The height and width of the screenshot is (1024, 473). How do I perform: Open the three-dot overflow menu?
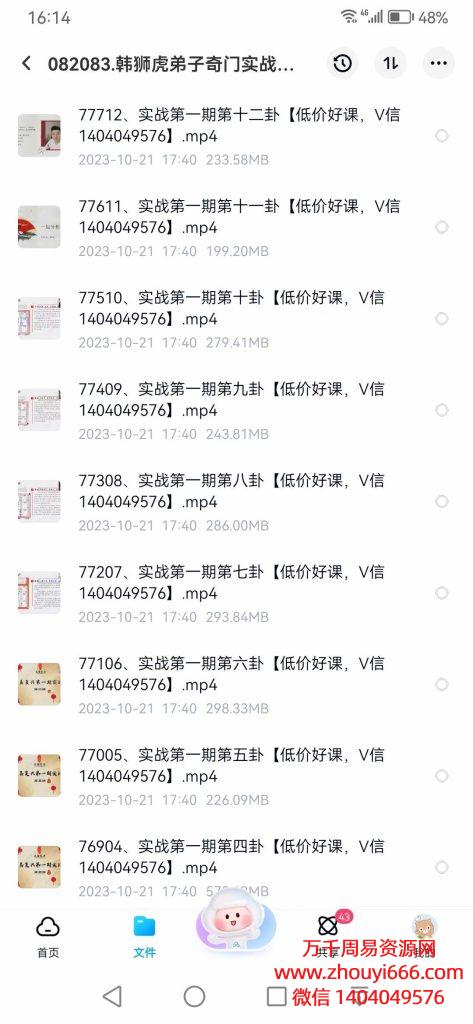pos(438,63)
